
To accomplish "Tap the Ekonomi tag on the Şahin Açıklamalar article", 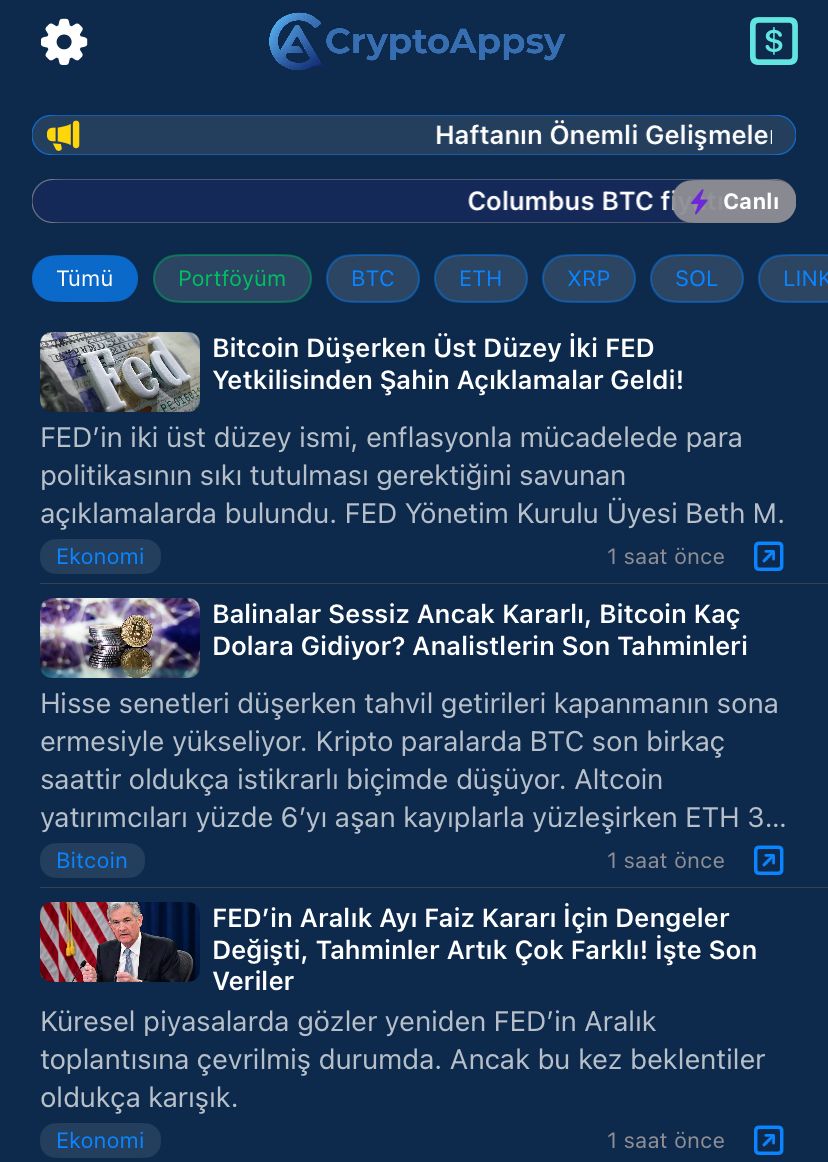I will (100, 556).
